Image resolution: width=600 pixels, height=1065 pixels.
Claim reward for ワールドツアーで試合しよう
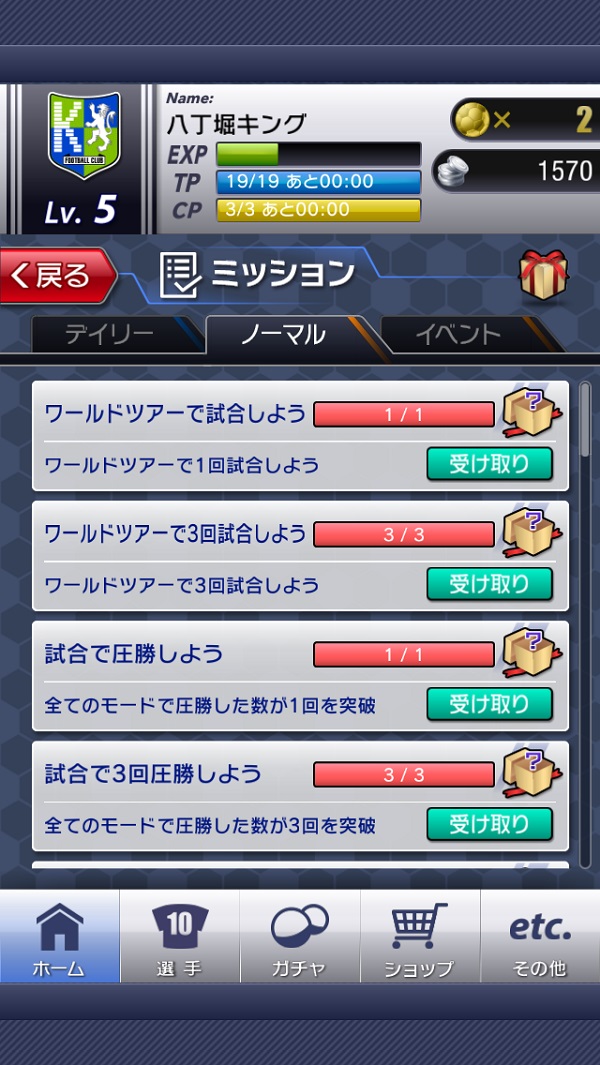489,464
